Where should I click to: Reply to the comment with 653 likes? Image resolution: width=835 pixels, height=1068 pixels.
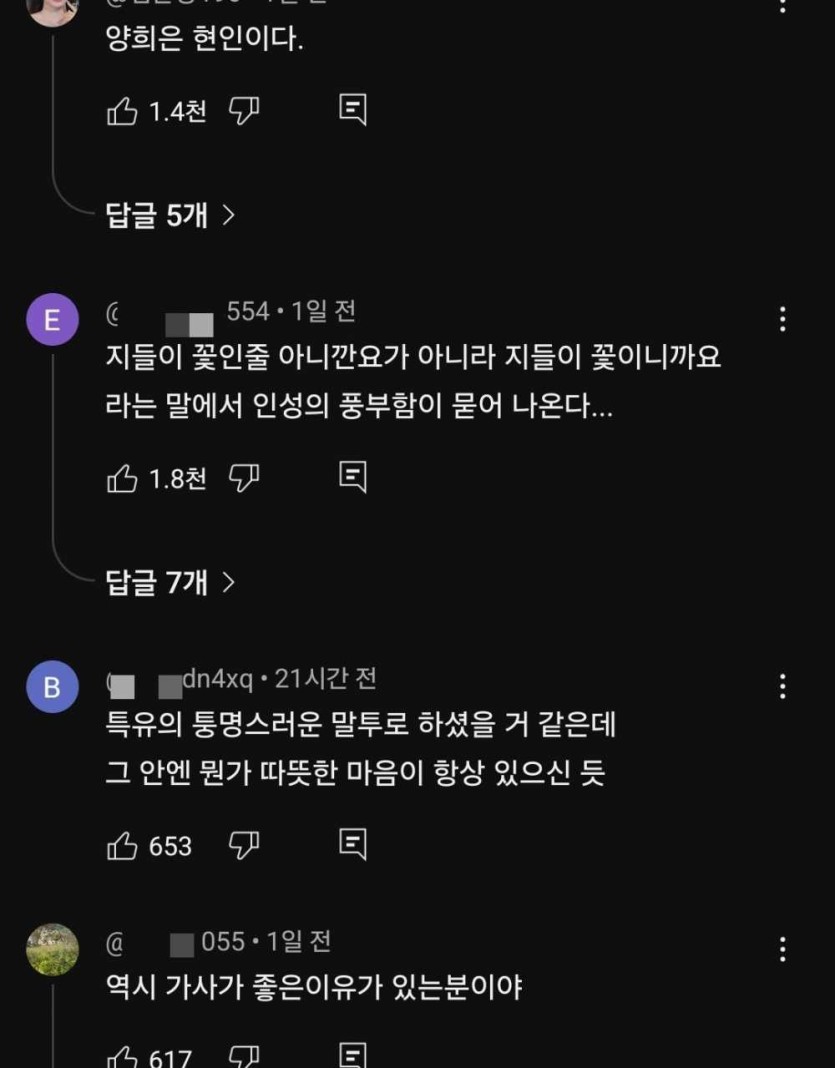click(x=352, y=846)
